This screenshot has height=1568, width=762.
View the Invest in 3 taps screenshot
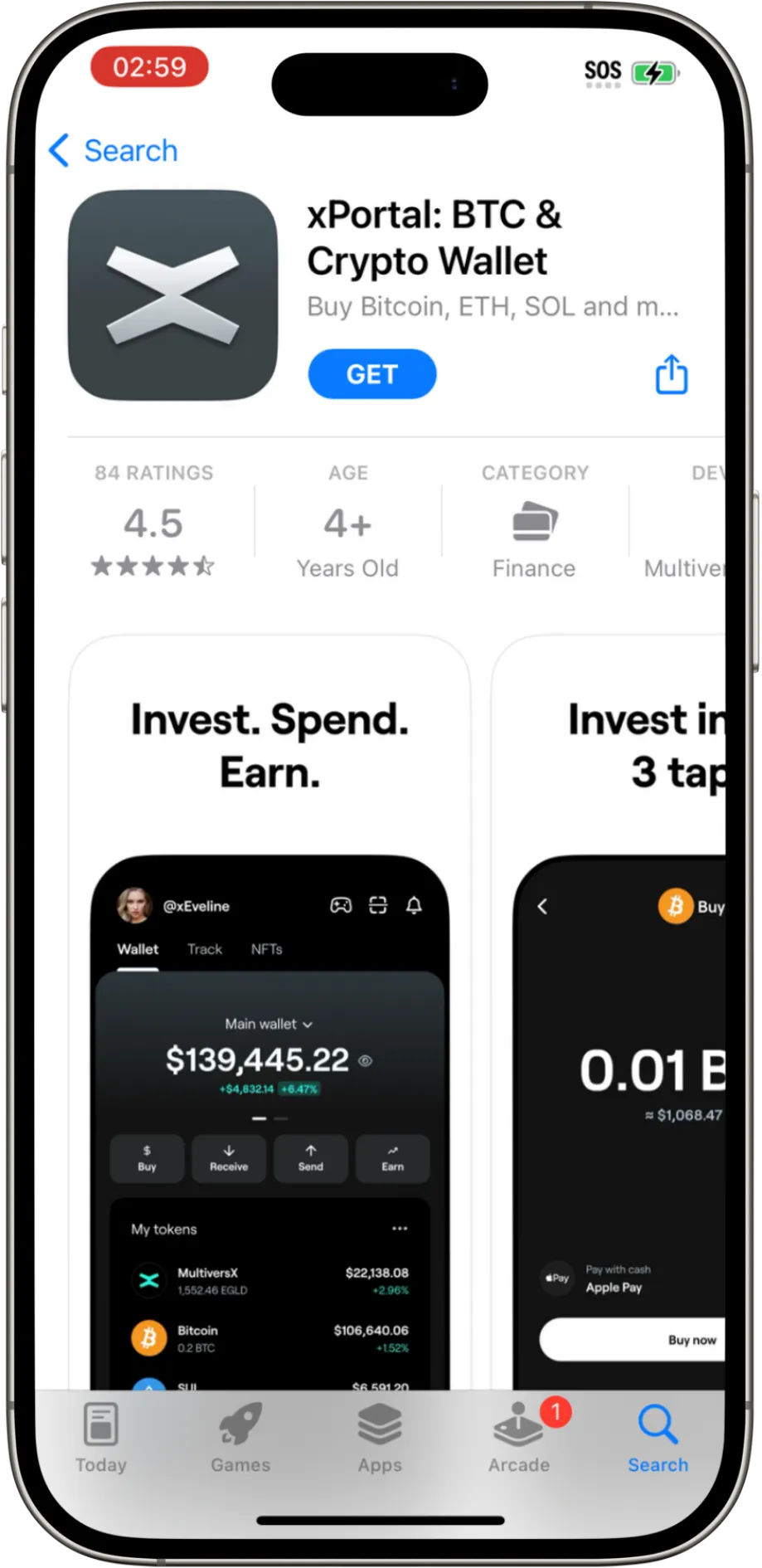pyautogui.click(x=614, y=996)
